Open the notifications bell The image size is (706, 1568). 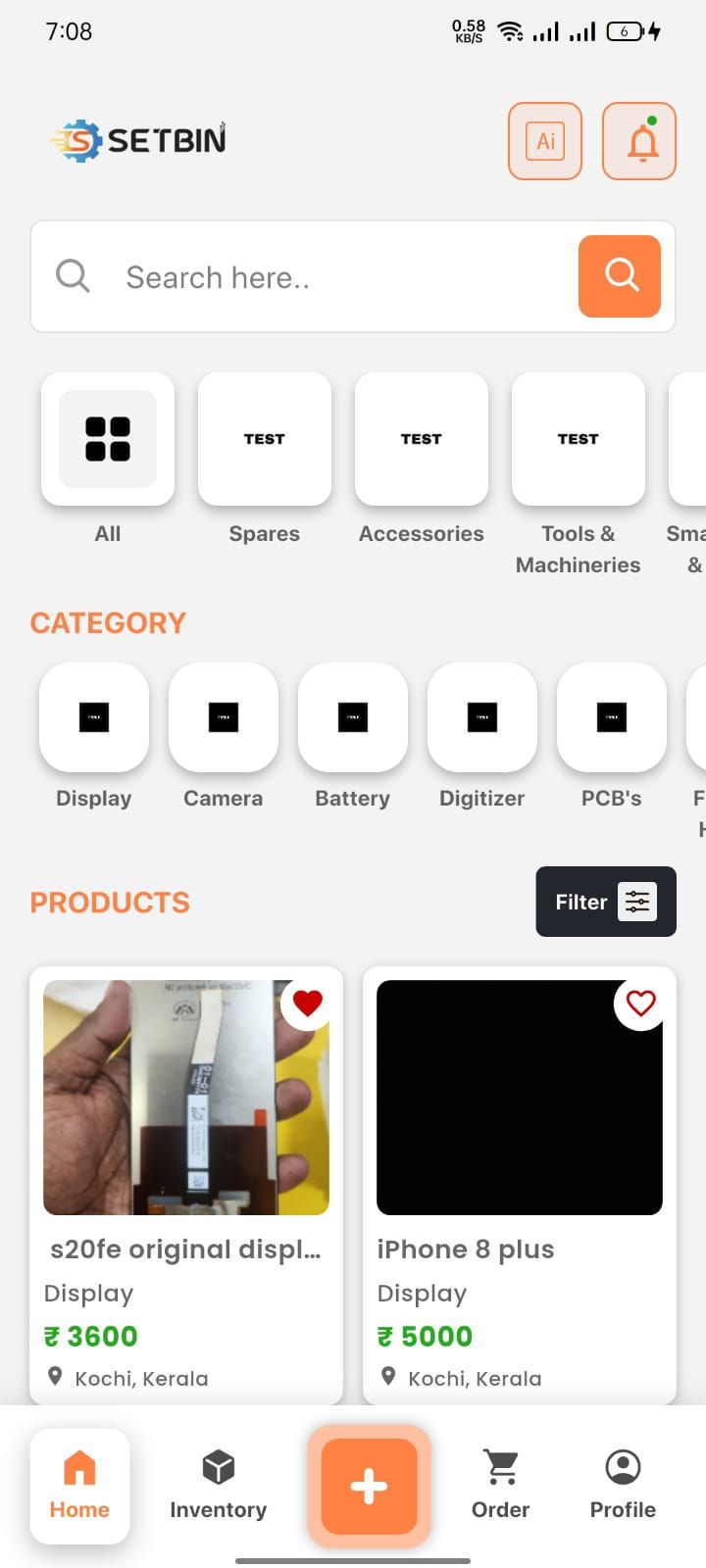pyautogui.click(x=638, y=141)
